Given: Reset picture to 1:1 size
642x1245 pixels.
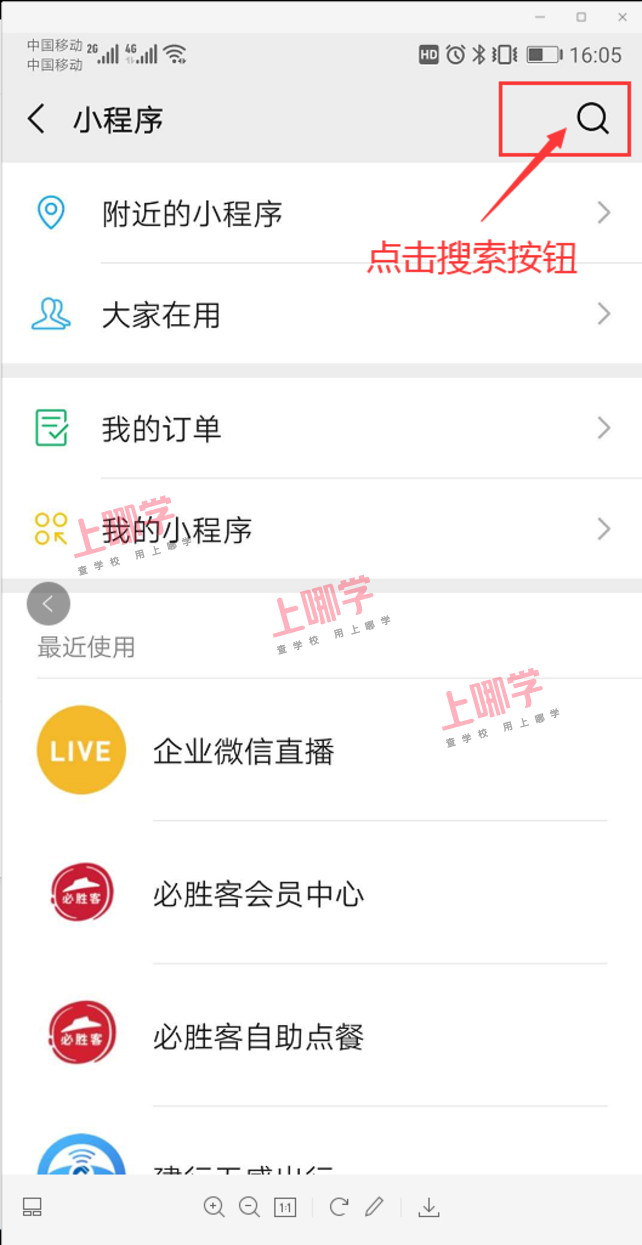Looking at the screenshot, I should pyautogui.click(x=285, y=1207).
